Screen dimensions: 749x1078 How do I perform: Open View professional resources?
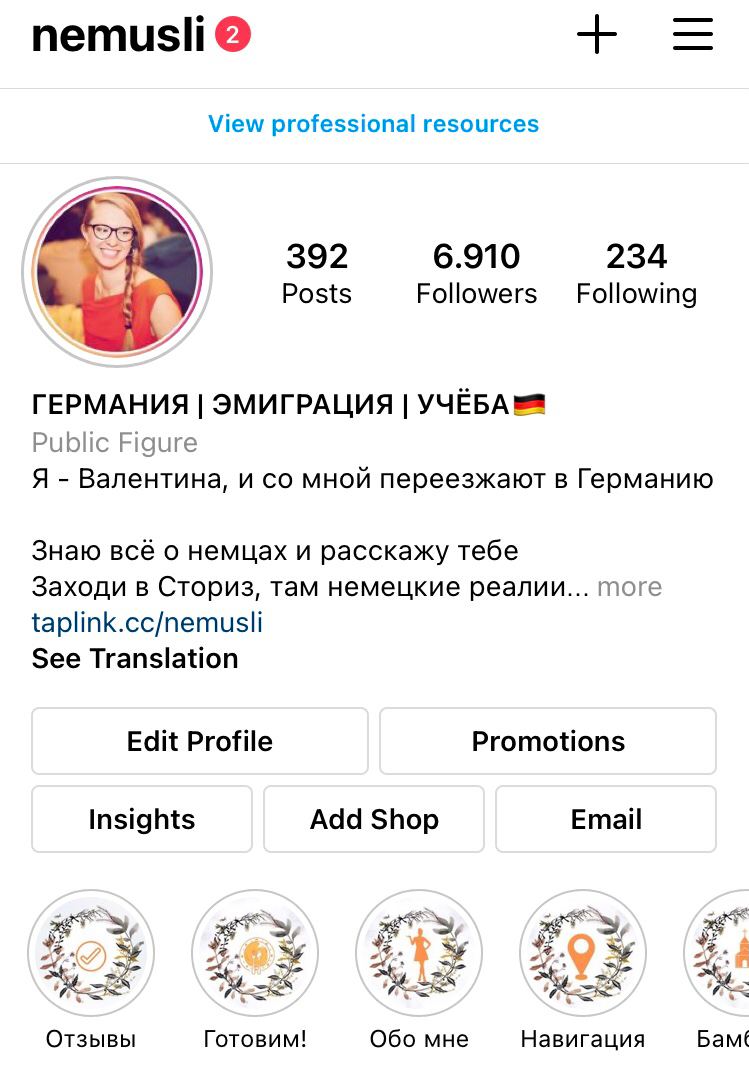pos(373,124)
